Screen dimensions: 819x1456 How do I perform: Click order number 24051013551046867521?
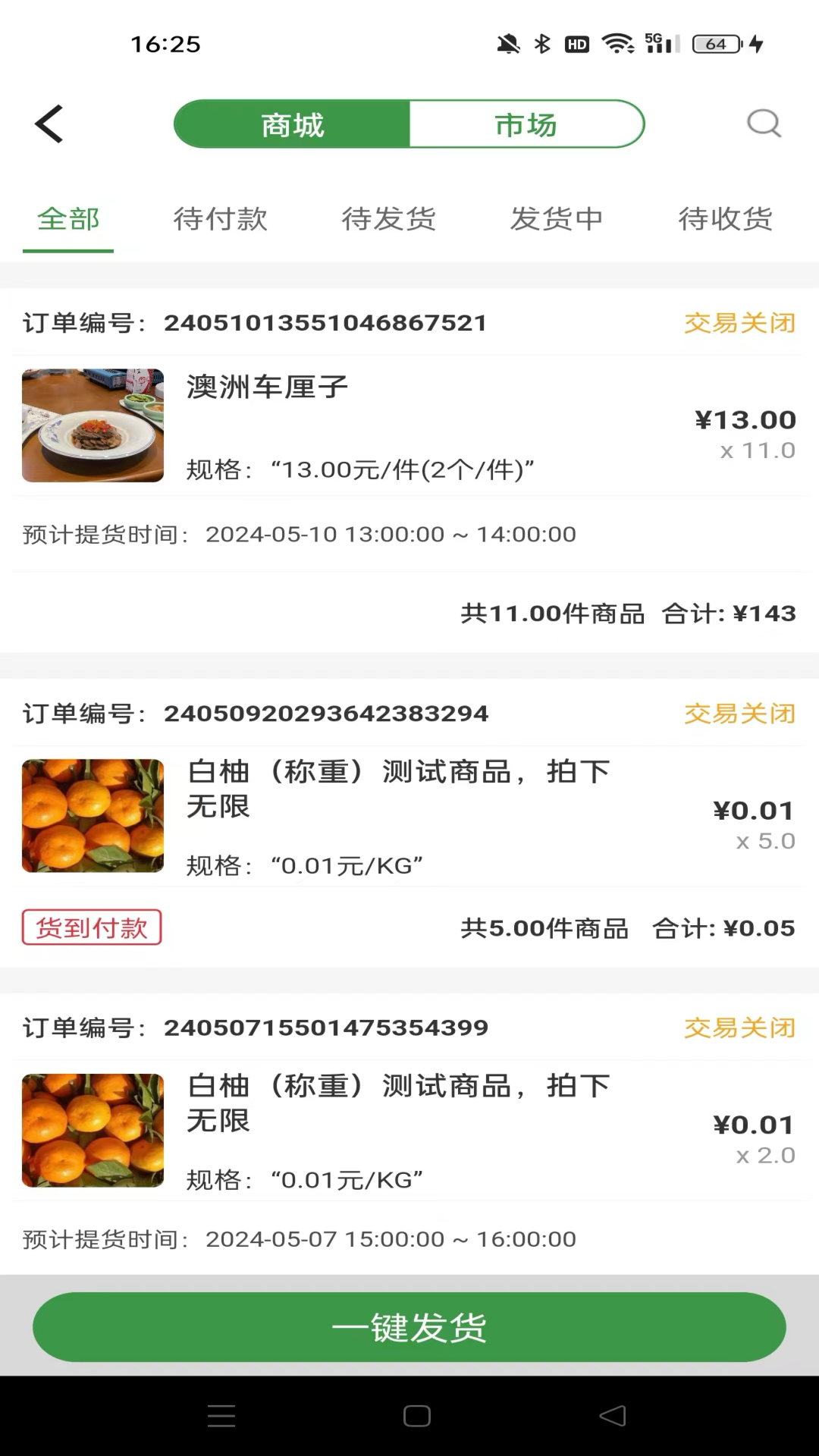[x=326, y=322]
